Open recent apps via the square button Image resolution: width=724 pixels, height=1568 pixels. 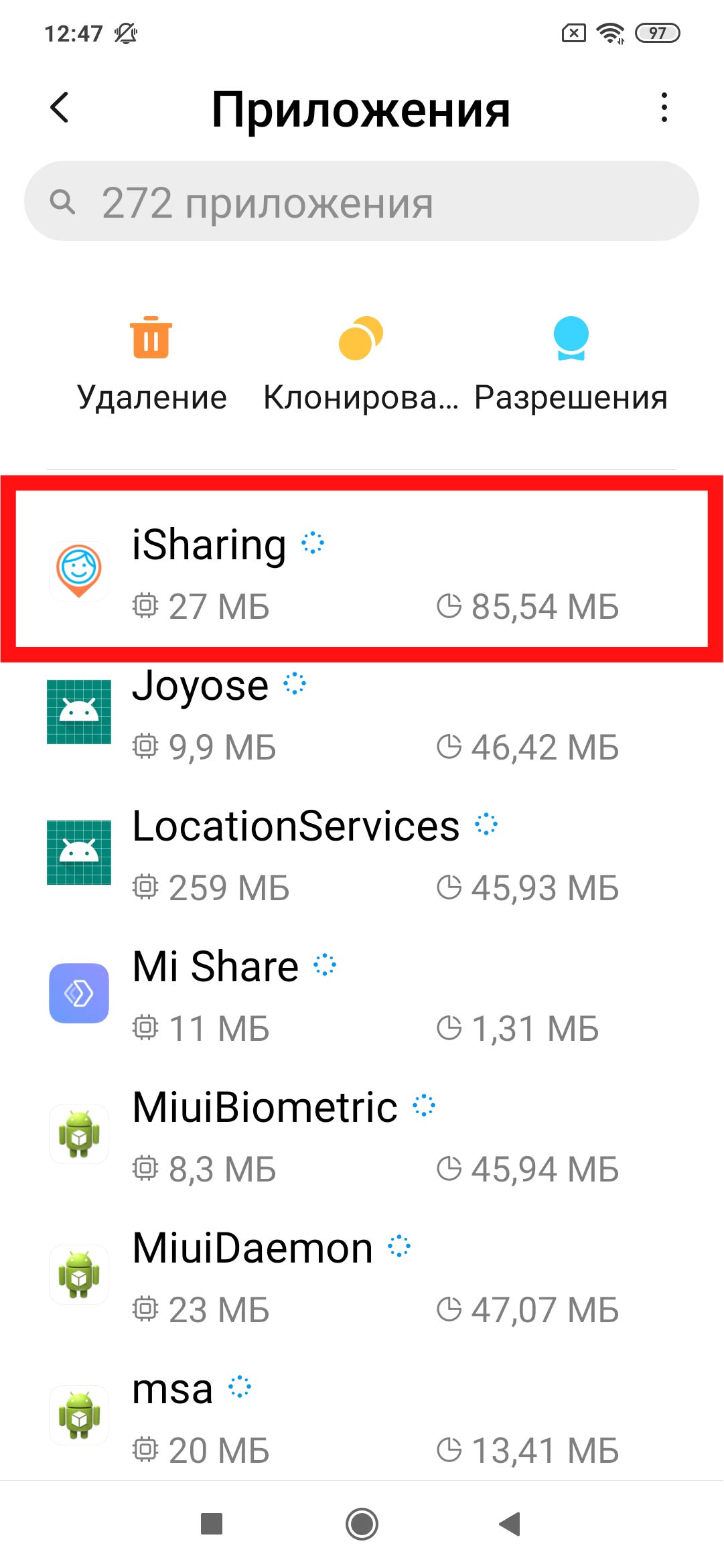point(212,1524)
